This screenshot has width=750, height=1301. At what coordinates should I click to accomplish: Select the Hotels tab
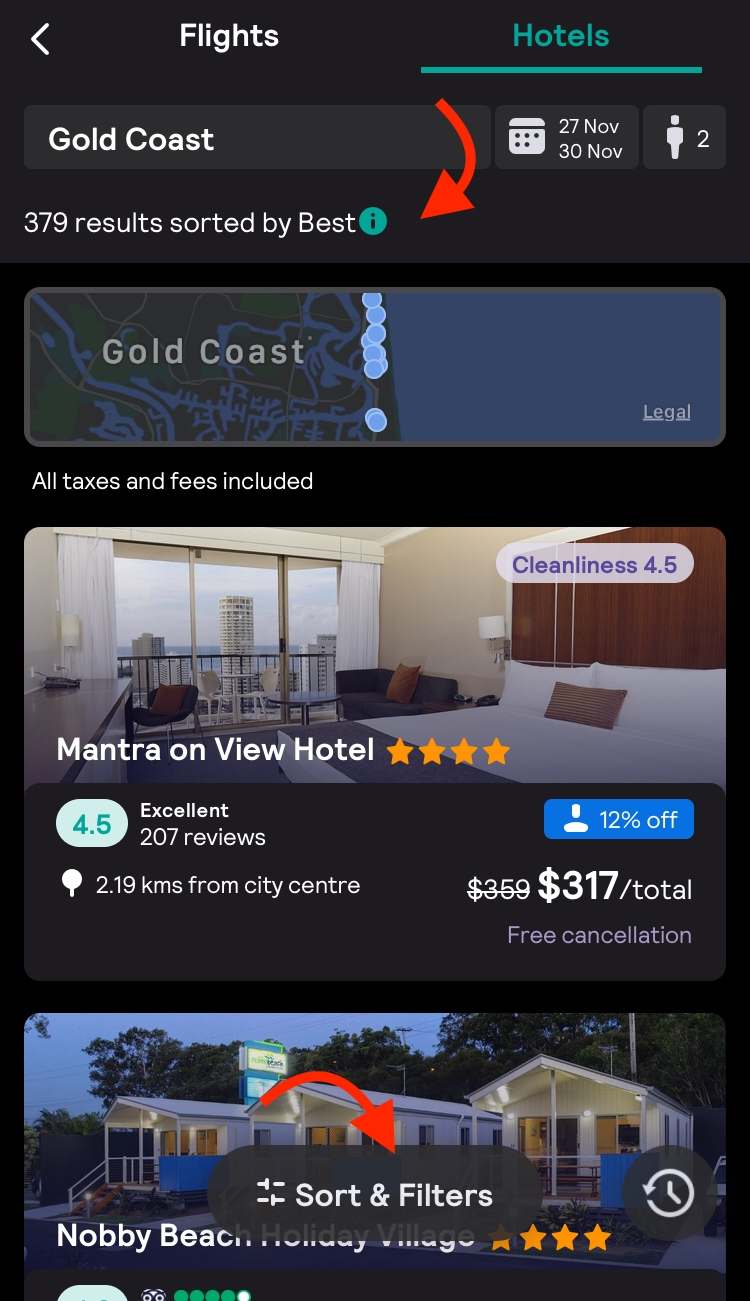tap(560, 37)
